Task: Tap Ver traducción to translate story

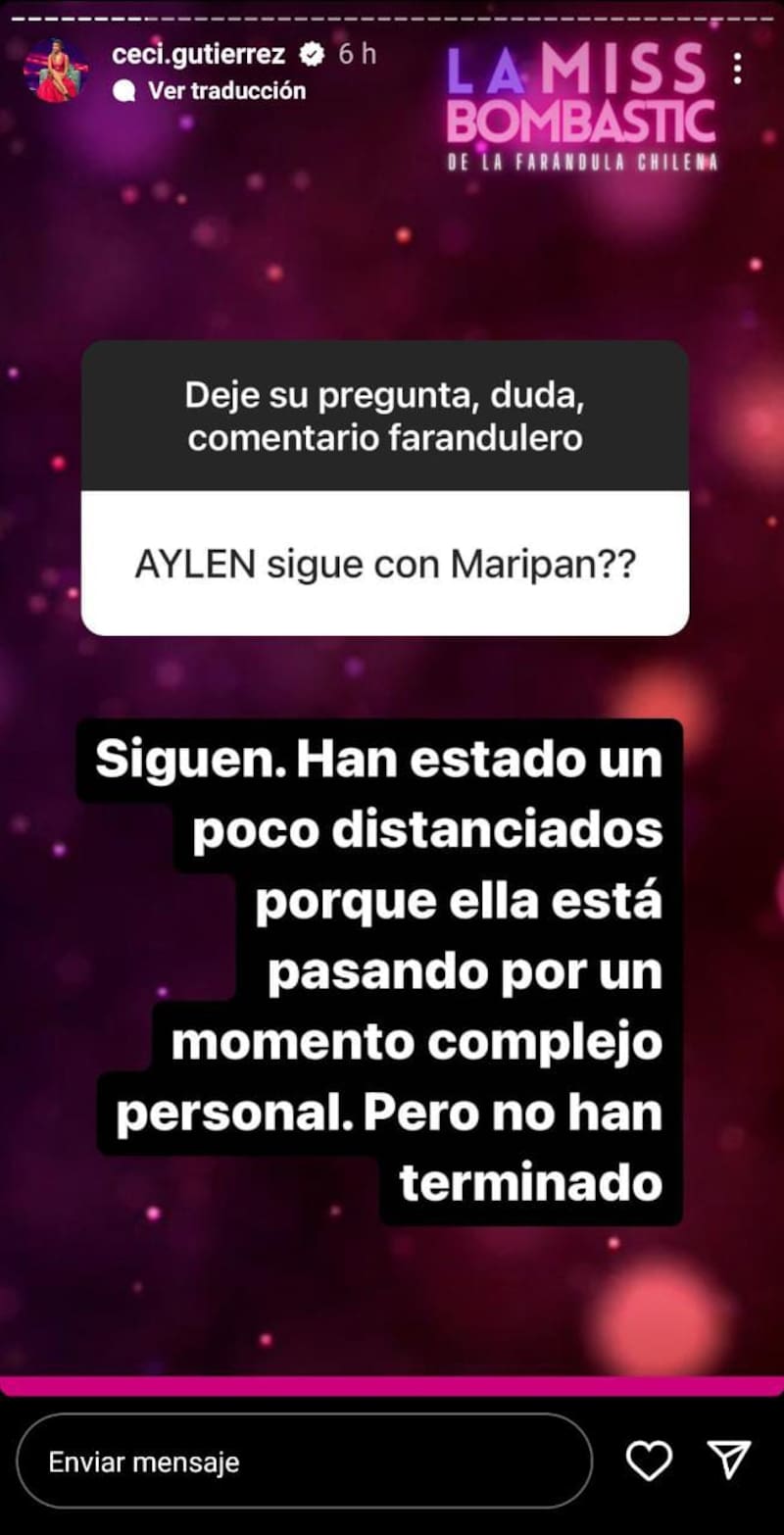Action: 226,90
